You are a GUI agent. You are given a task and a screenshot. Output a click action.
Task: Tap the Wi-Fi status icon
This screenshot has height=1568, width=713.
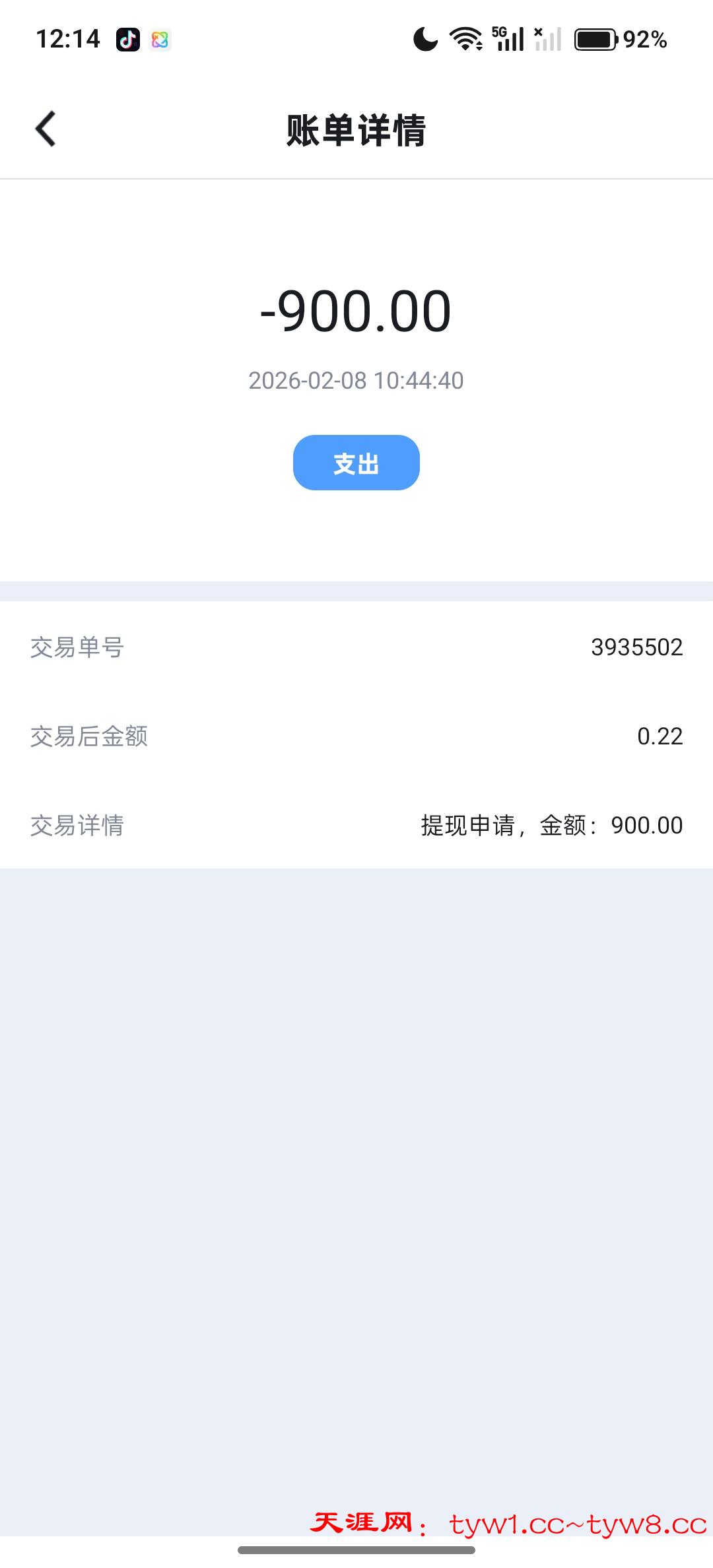click(x=465, y=40)
